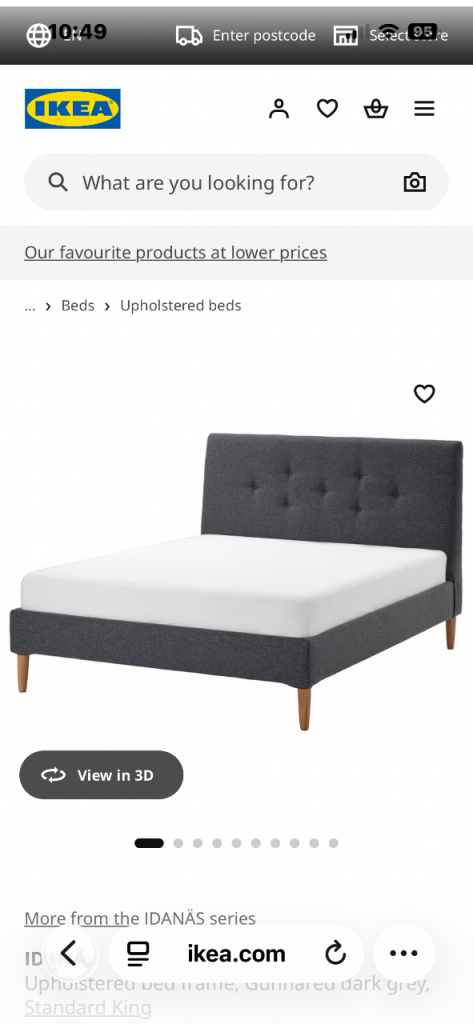This screenshot has width=473, height=1024.
Task: Go to Upholstered beds in the breadcrumb
Action: click(180, 306)
